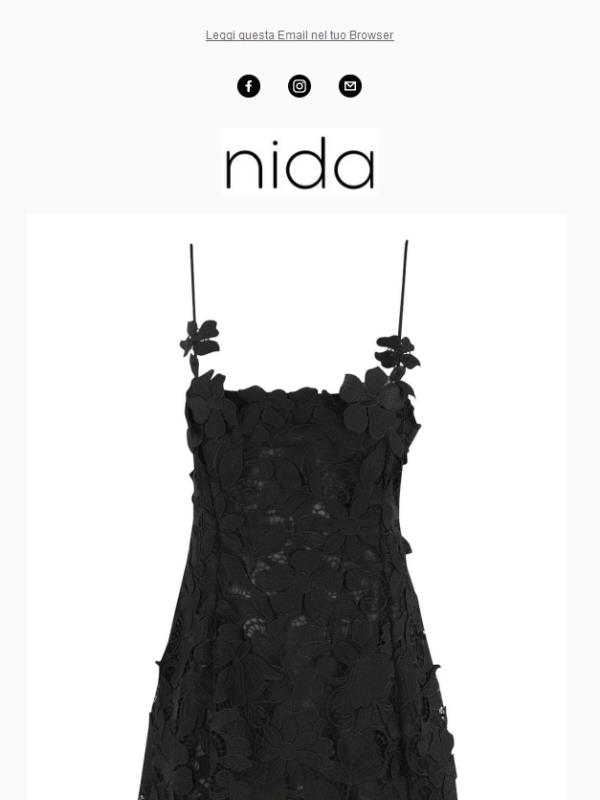This screenshot has width=600, height=800.
Task: Tap the email envelope icon
Action: pos(350,86)
